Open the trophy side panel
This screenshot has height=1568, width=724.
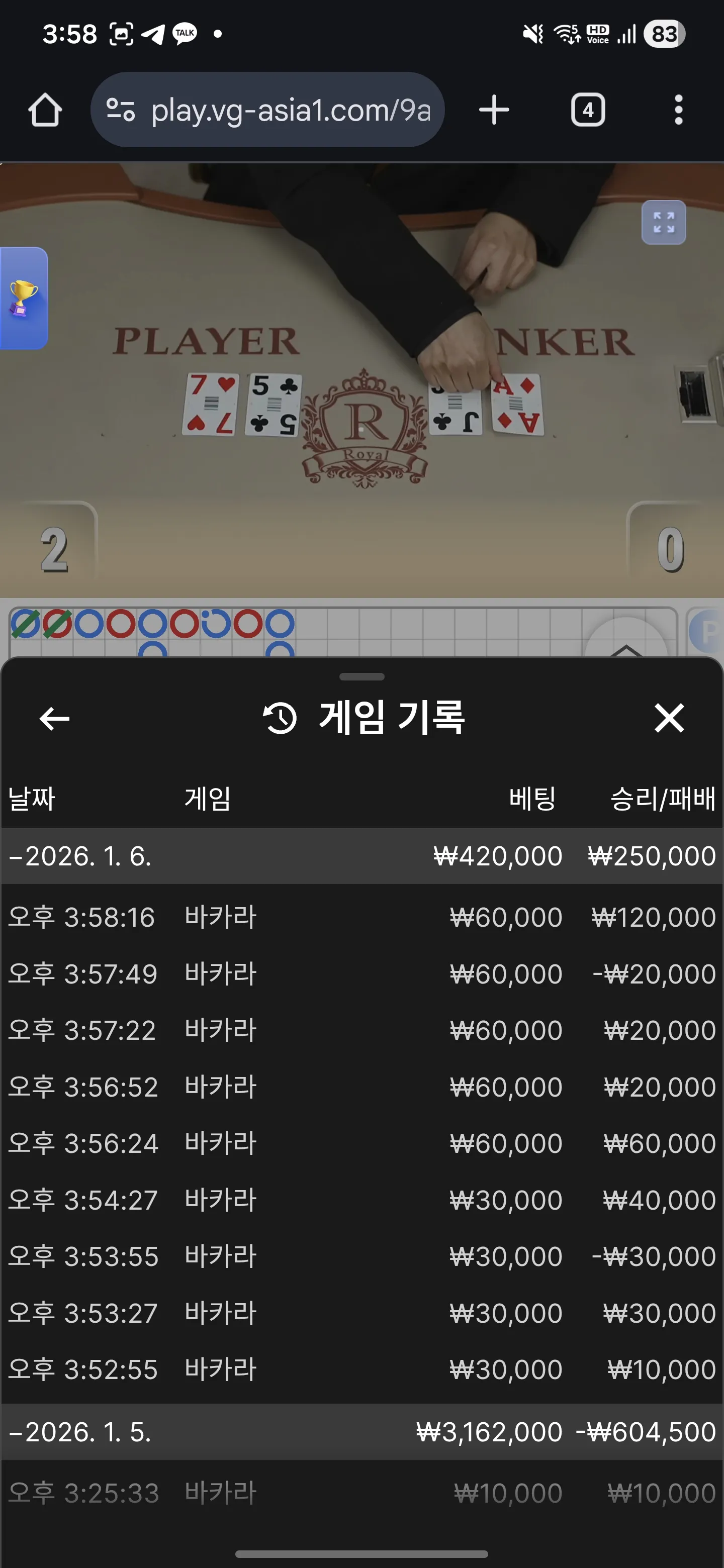[x=23, y=298]
